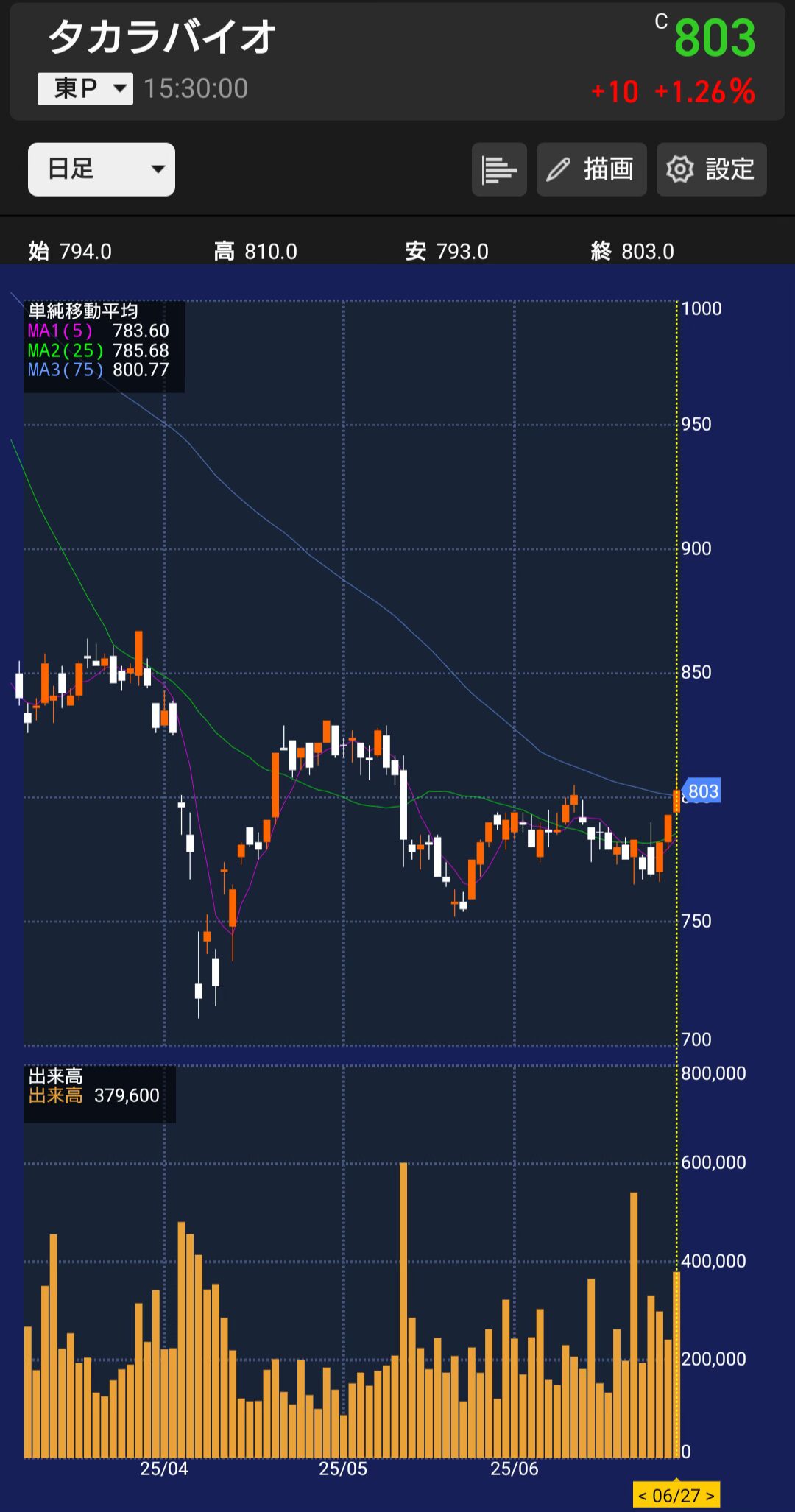Go to previous date via the < arrow
795x1512 pixels.
(x=643, y=1497)
